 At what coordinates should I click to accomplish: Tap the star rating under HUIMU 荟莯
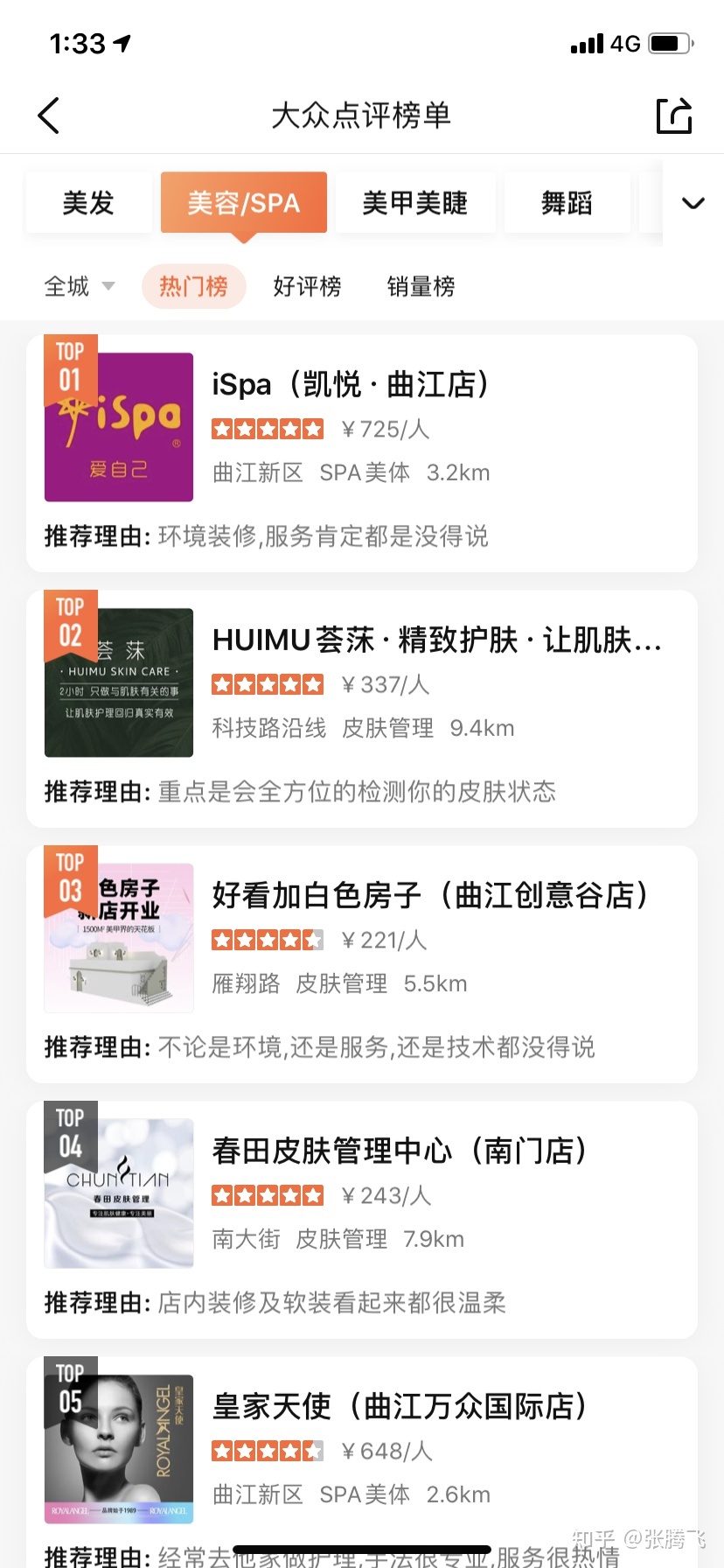[268, 683]
